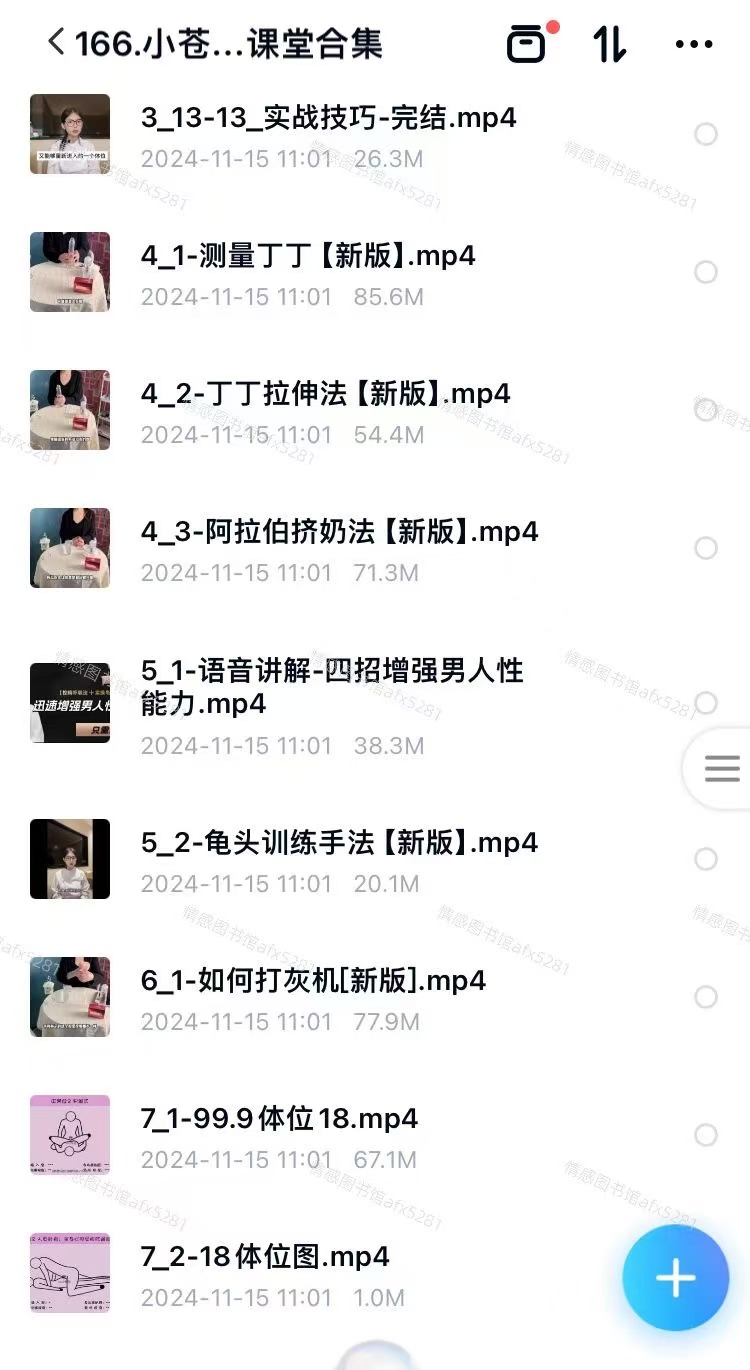750x1370 pixels.
Task: Open the side handle menu tab
Action: click(x=721, y=768)
